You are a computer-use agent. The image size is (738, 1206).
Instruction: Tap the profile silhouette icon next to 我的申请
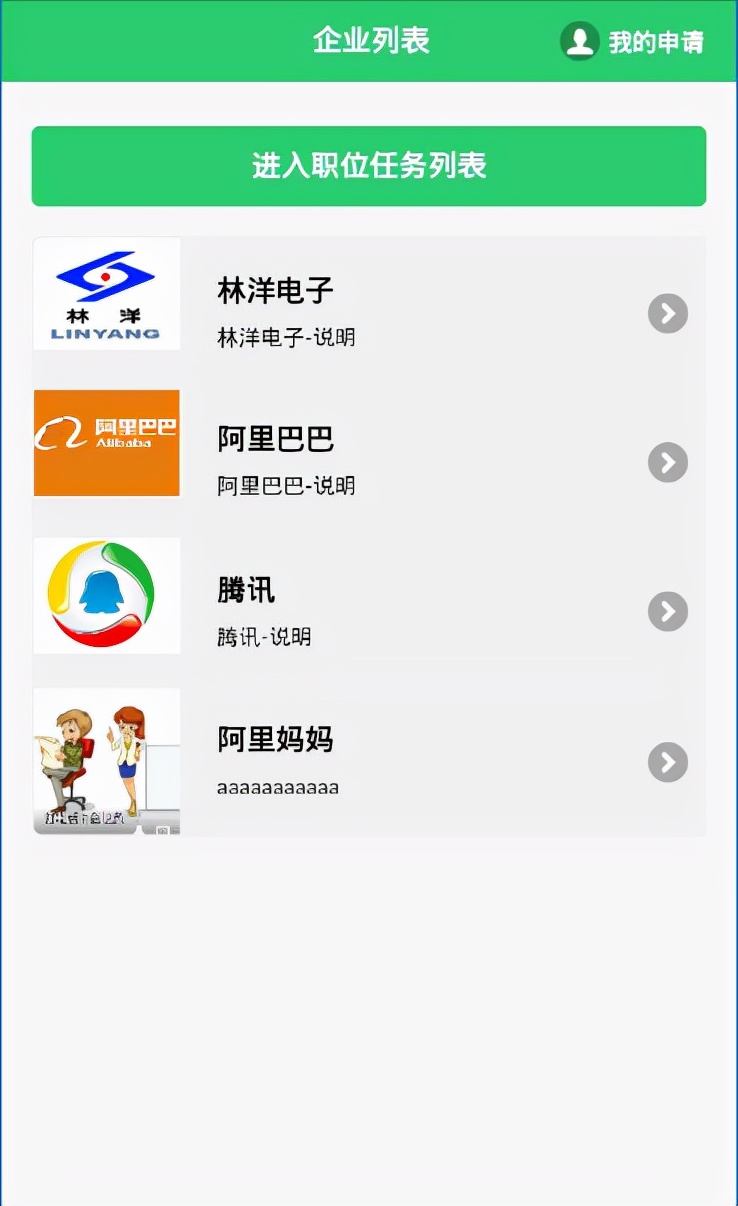pyautogui.click(x=580, y=42)
